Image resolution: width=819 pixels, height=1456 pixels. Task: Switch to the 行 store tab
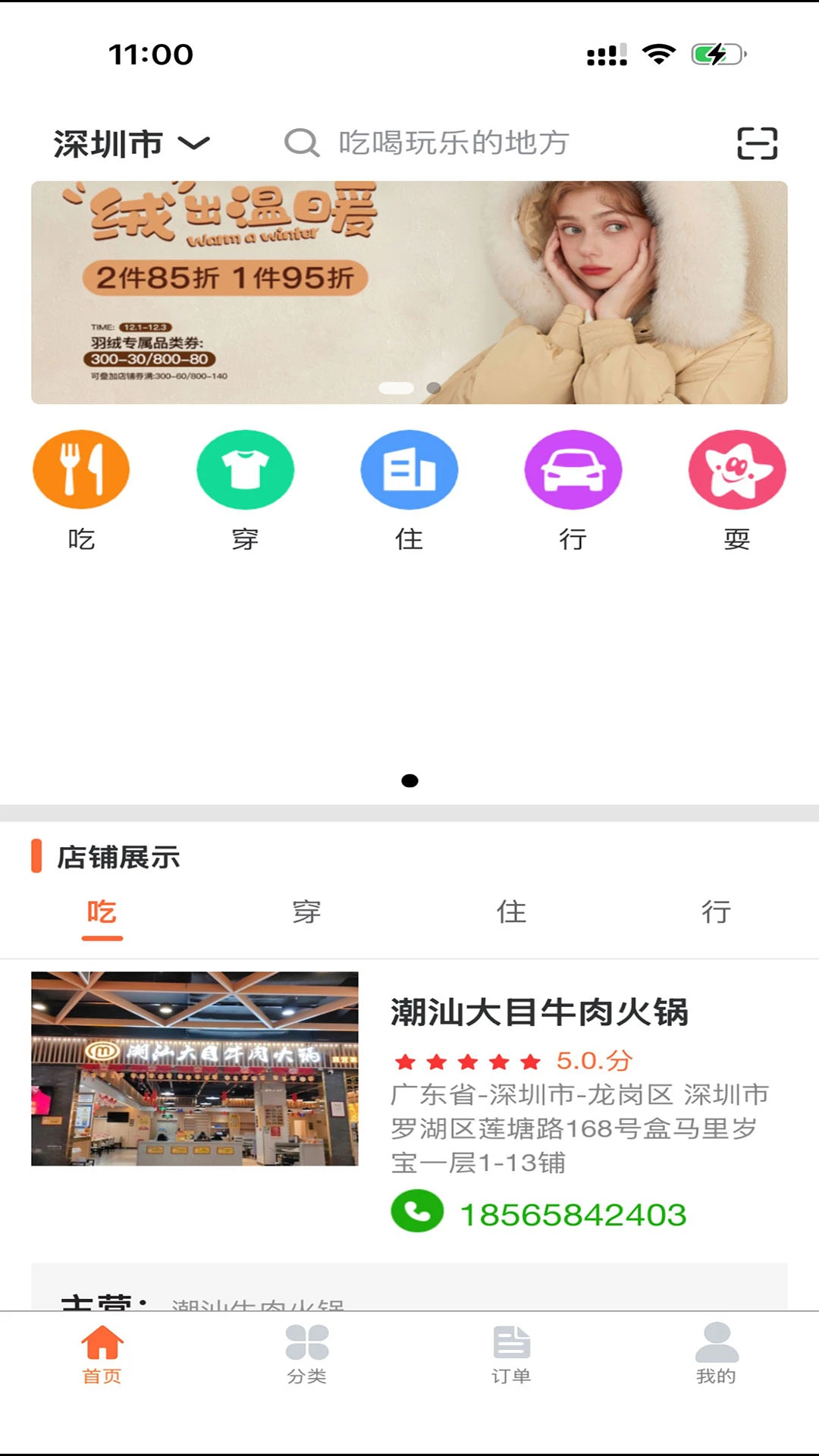pos(717,912)
